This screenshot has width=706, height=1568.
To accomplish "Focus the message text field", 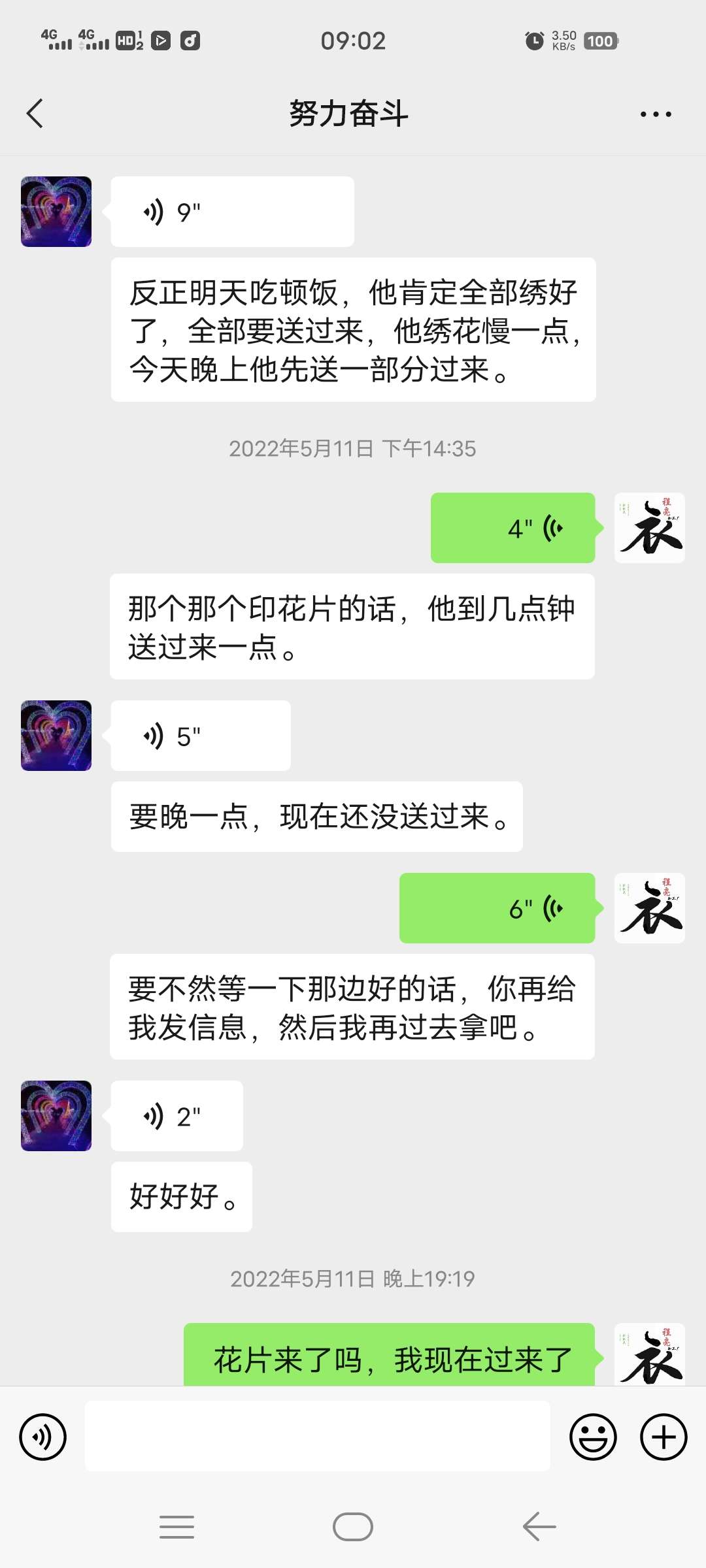I will (x=317, y=1437).
